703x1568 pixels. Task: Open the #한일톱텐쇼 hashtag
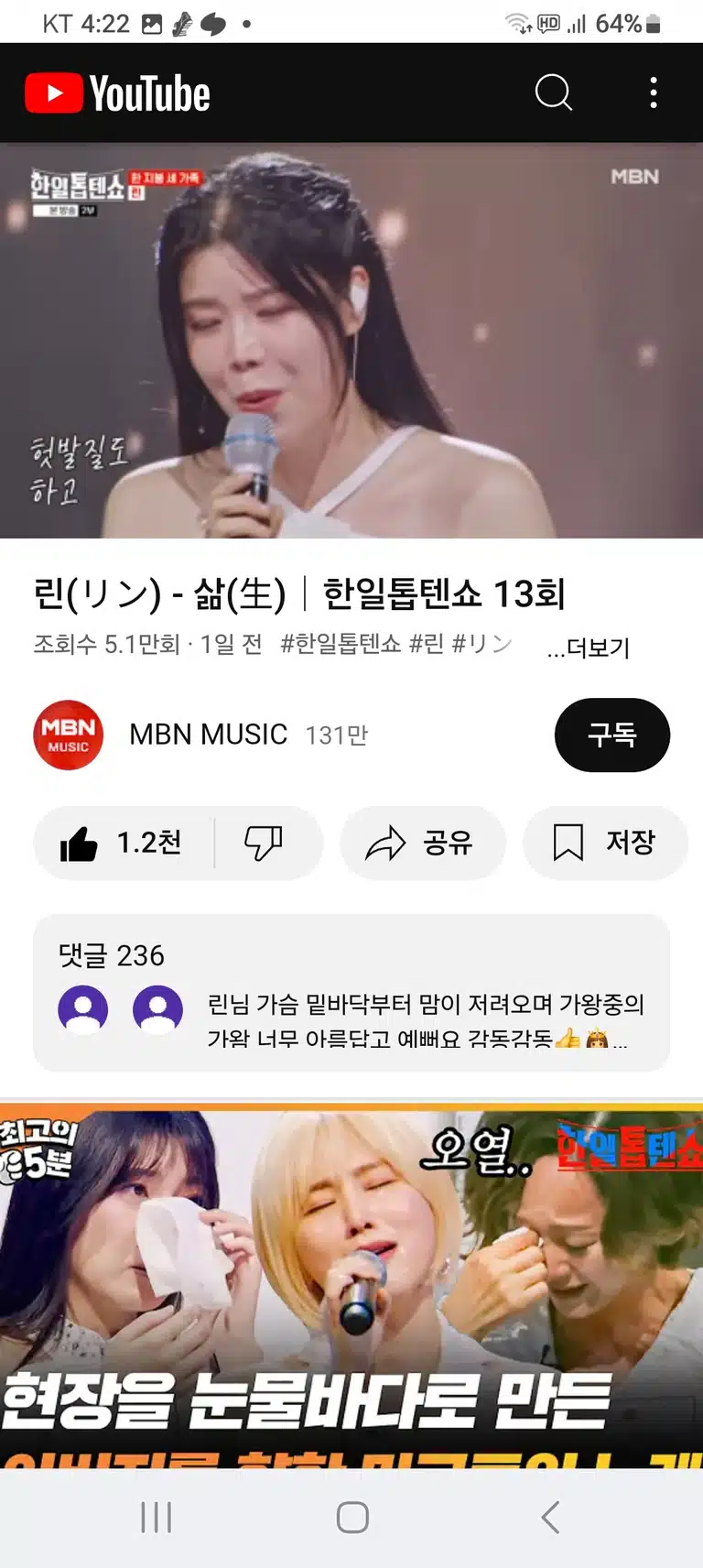tap(341, 644)
